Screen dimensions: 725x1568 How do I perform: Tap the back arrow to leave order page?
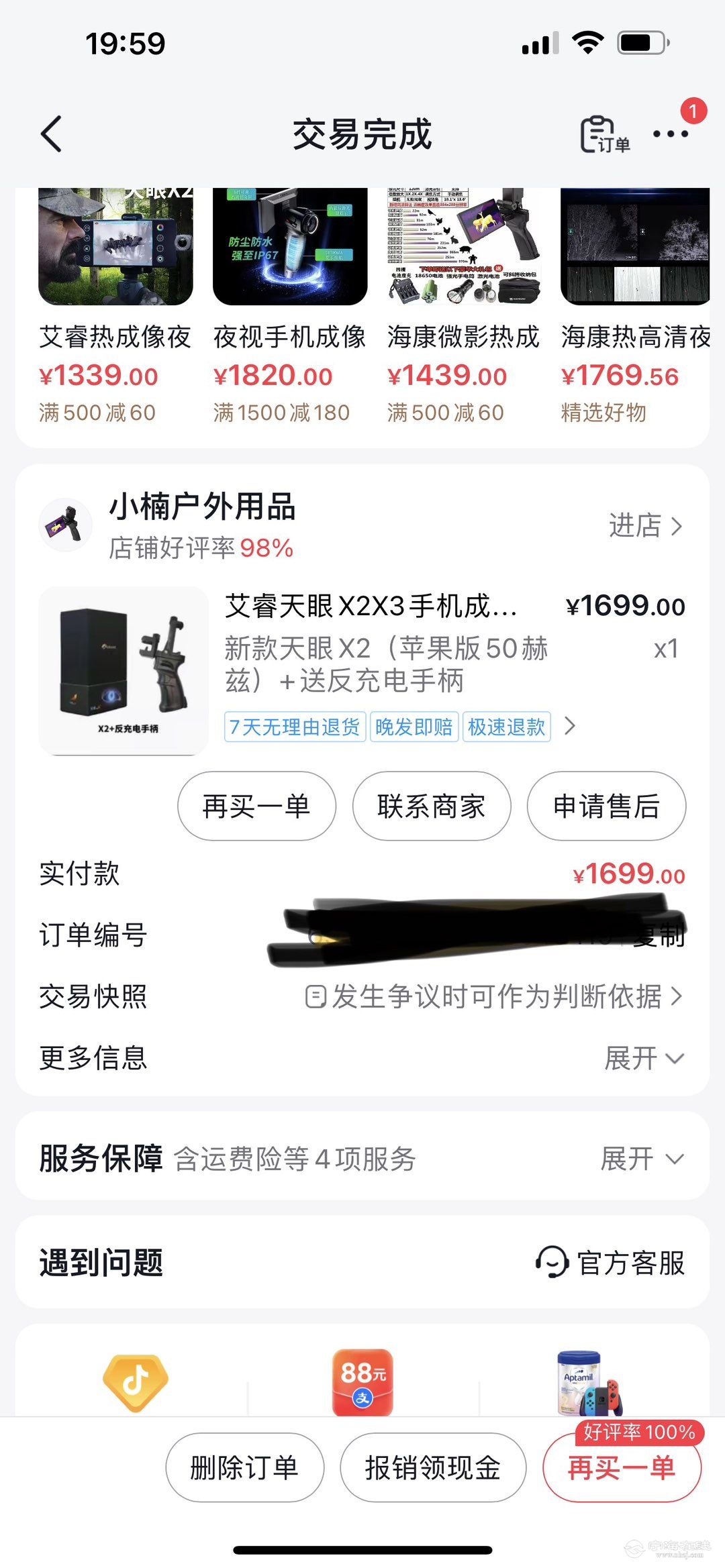49,134
